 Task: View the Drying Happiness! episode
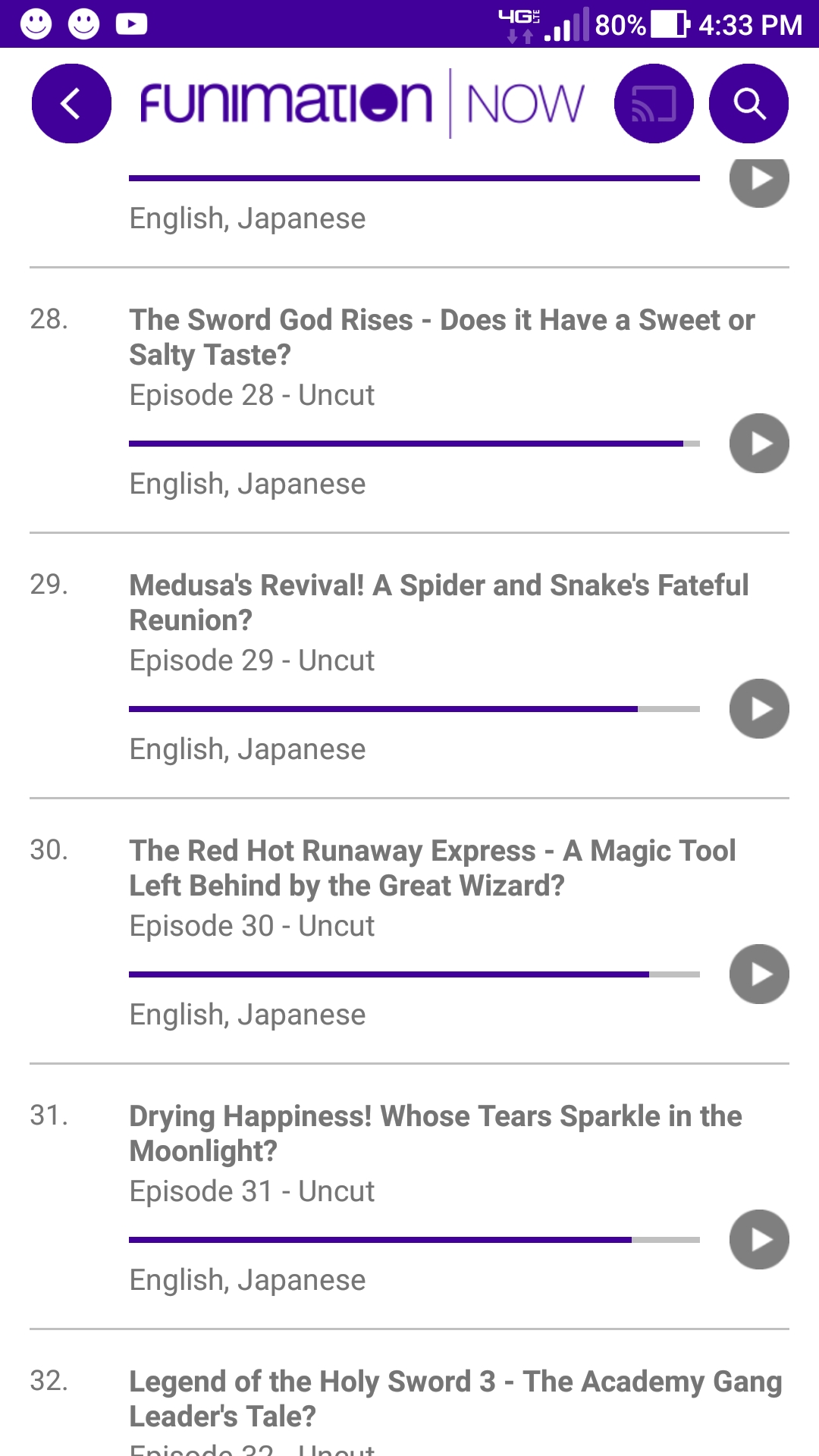[435, 1133]
